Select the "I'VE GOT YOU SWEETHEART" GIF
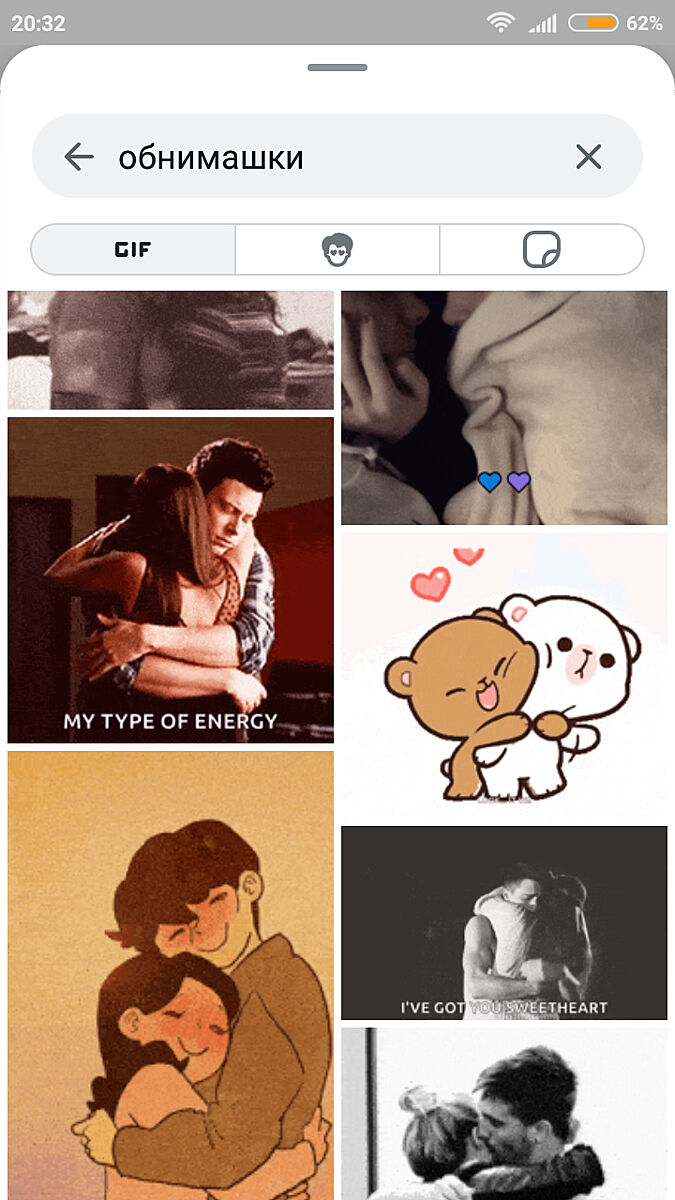The height and width of the screenshot is (1200, 675). [x=504, y=922]
